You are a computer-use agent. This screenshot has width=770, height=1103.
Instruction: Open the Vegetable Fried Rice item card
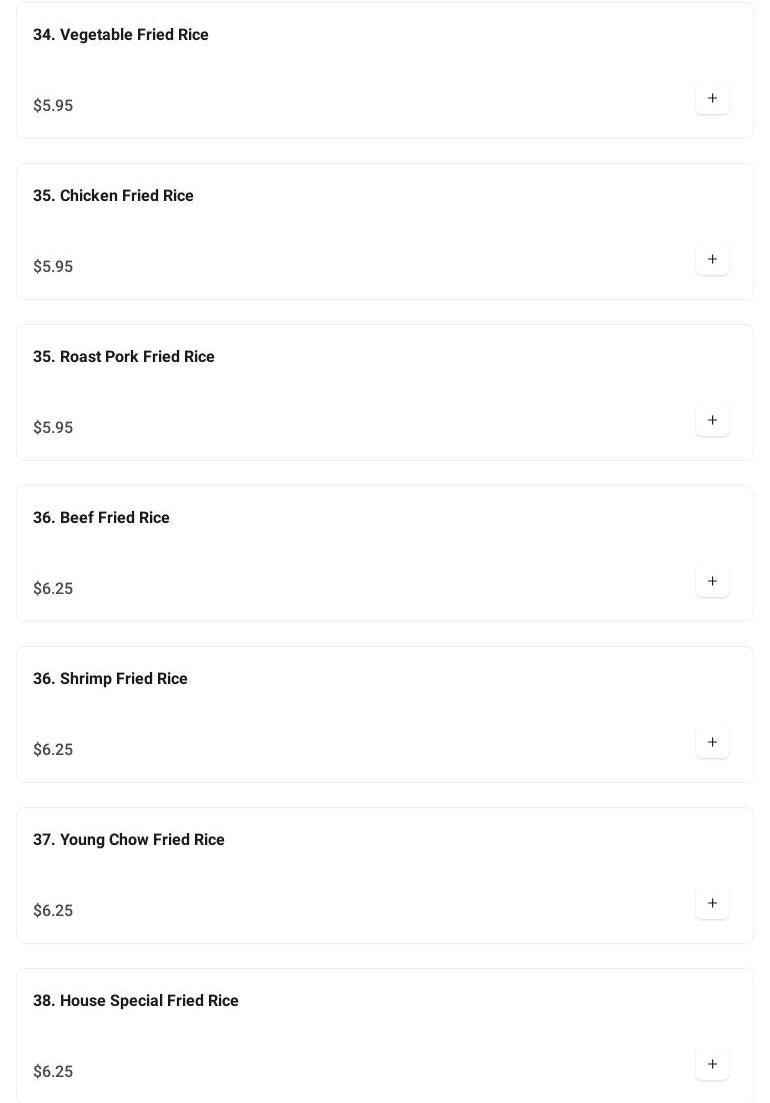pyautogui.click(x=121, y=35)
